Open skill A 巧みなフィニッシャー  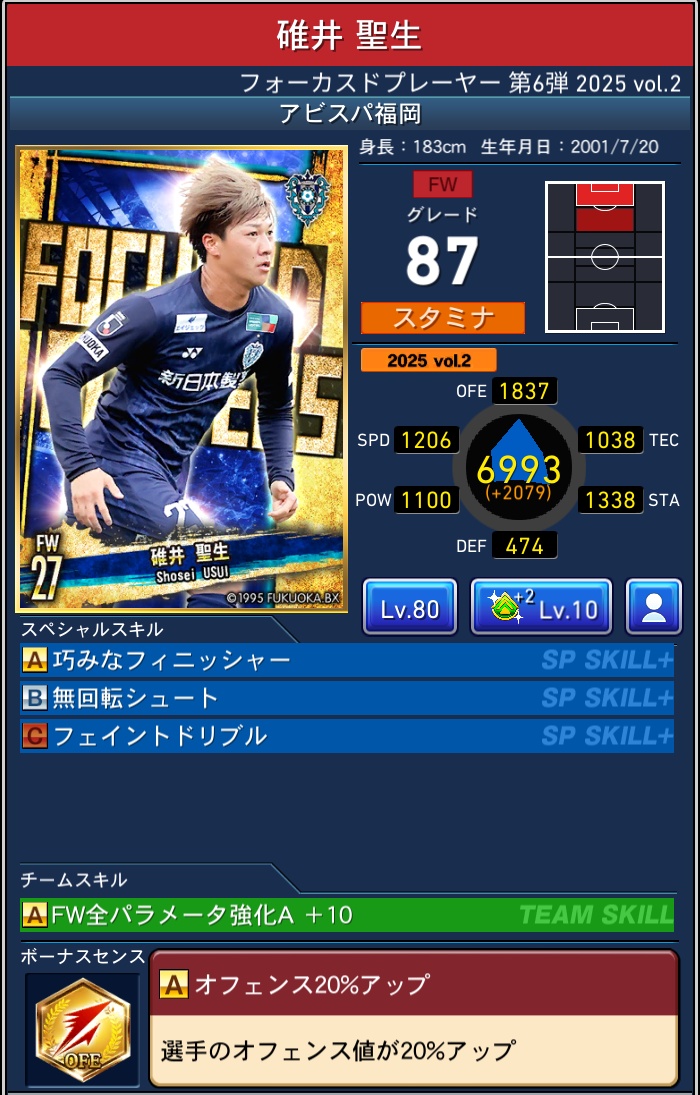tap(346, 661)
